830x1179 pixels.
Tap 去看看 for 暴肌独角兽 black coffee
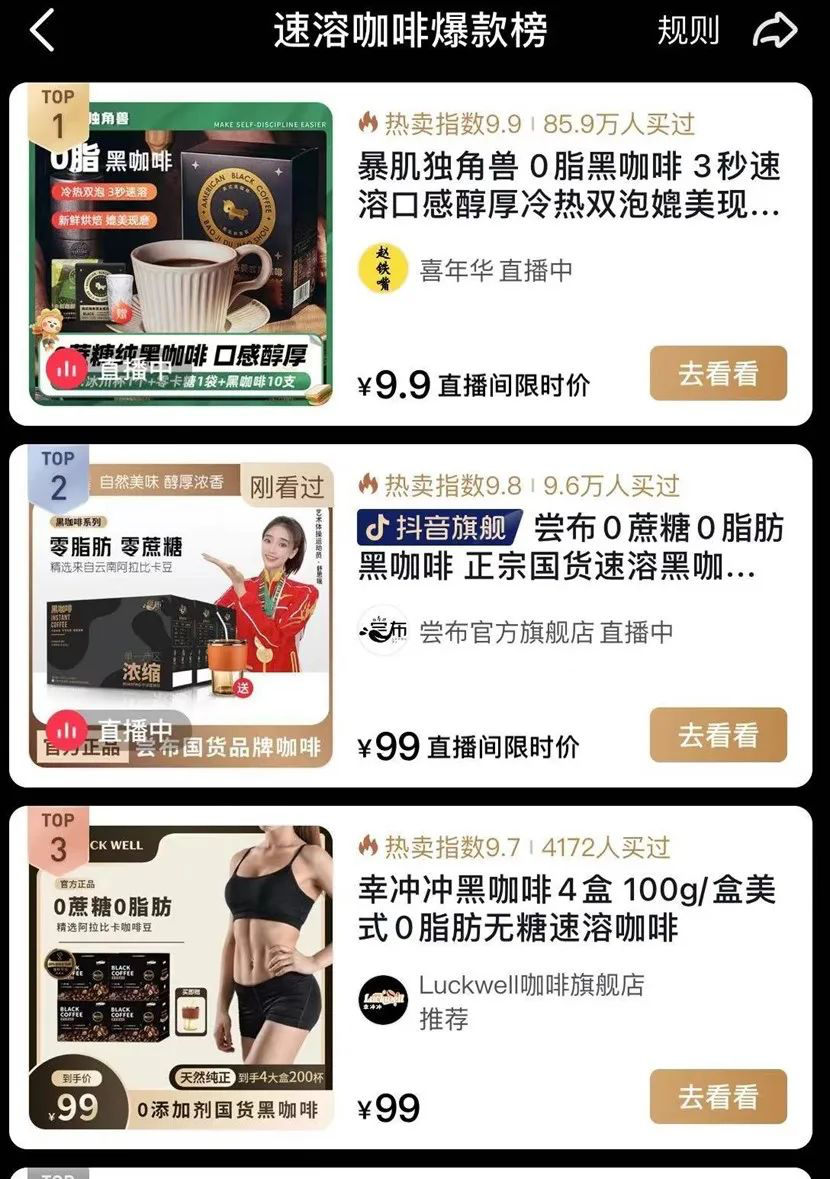pos(718,374)
